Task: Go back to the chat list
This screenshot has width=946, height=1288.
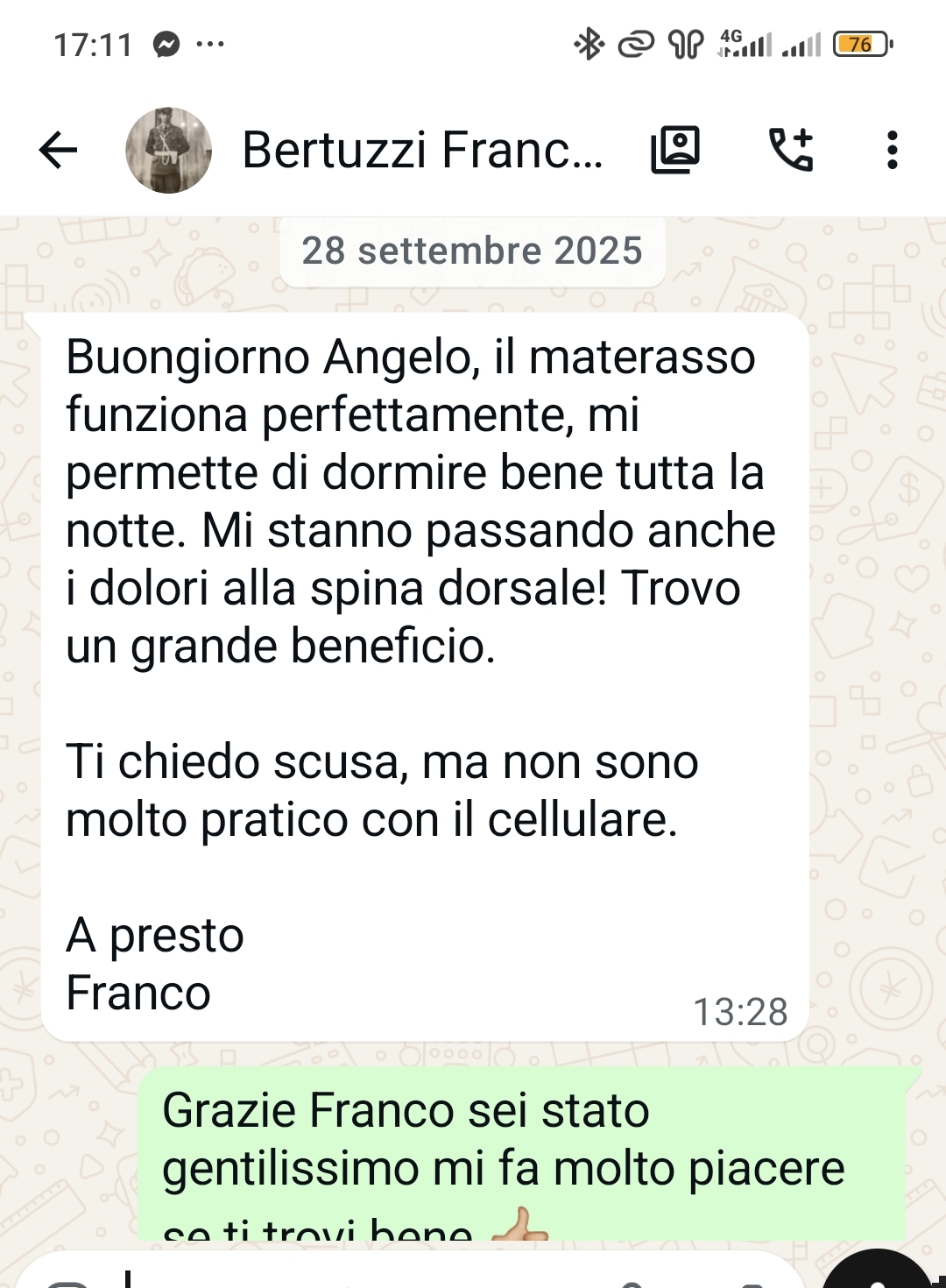Action: (x=59, y=150)
